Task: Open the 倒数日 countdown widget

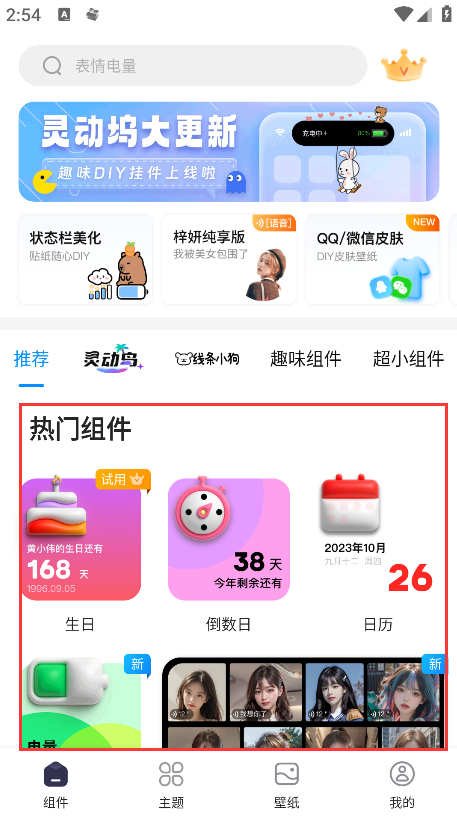Action: (x=228, y=553)
